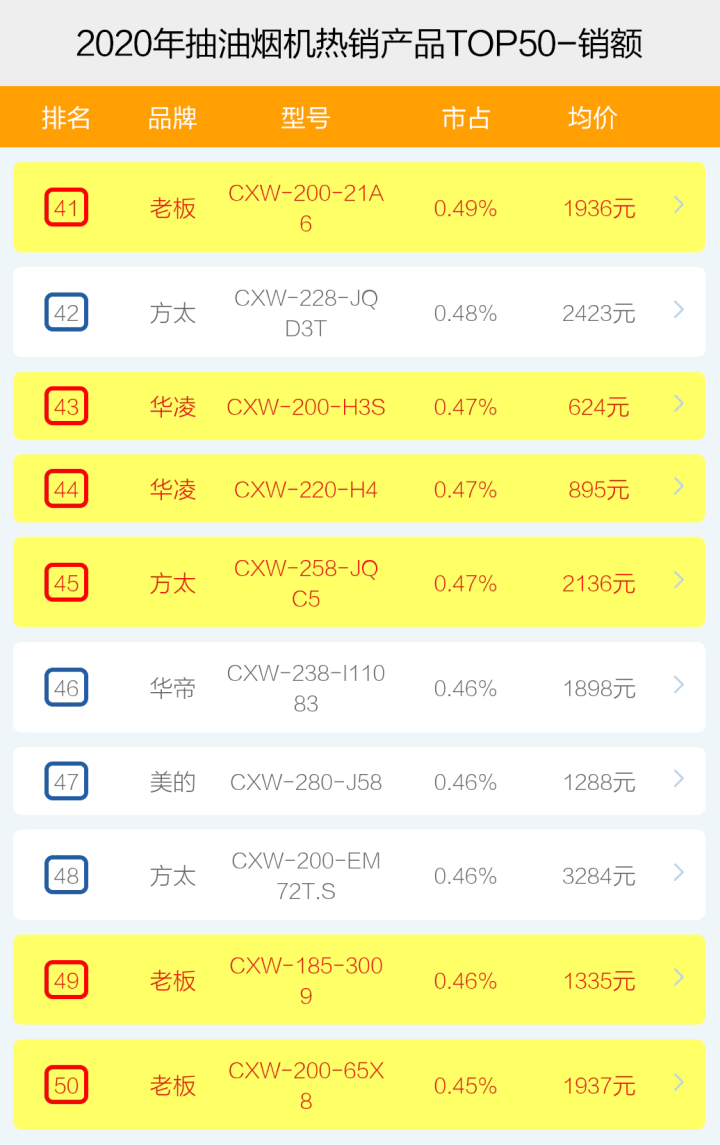The height and width of the screenshot is (1145, 720).
Task: Click the title 2020年抽油烟机热销产品TOP50-销额
Action: click(360, 41)
